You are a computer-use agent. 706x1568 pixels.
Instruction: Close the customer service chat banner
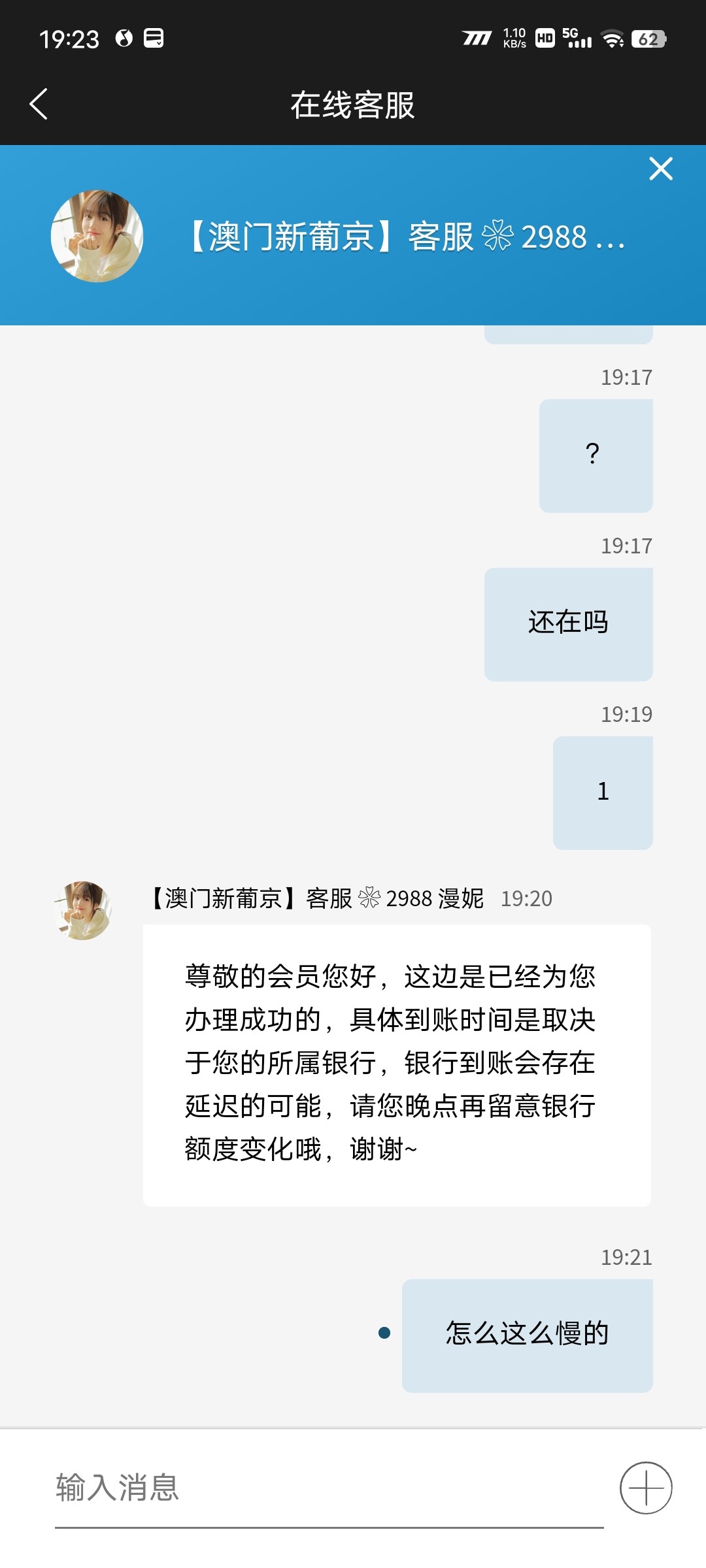660,169
